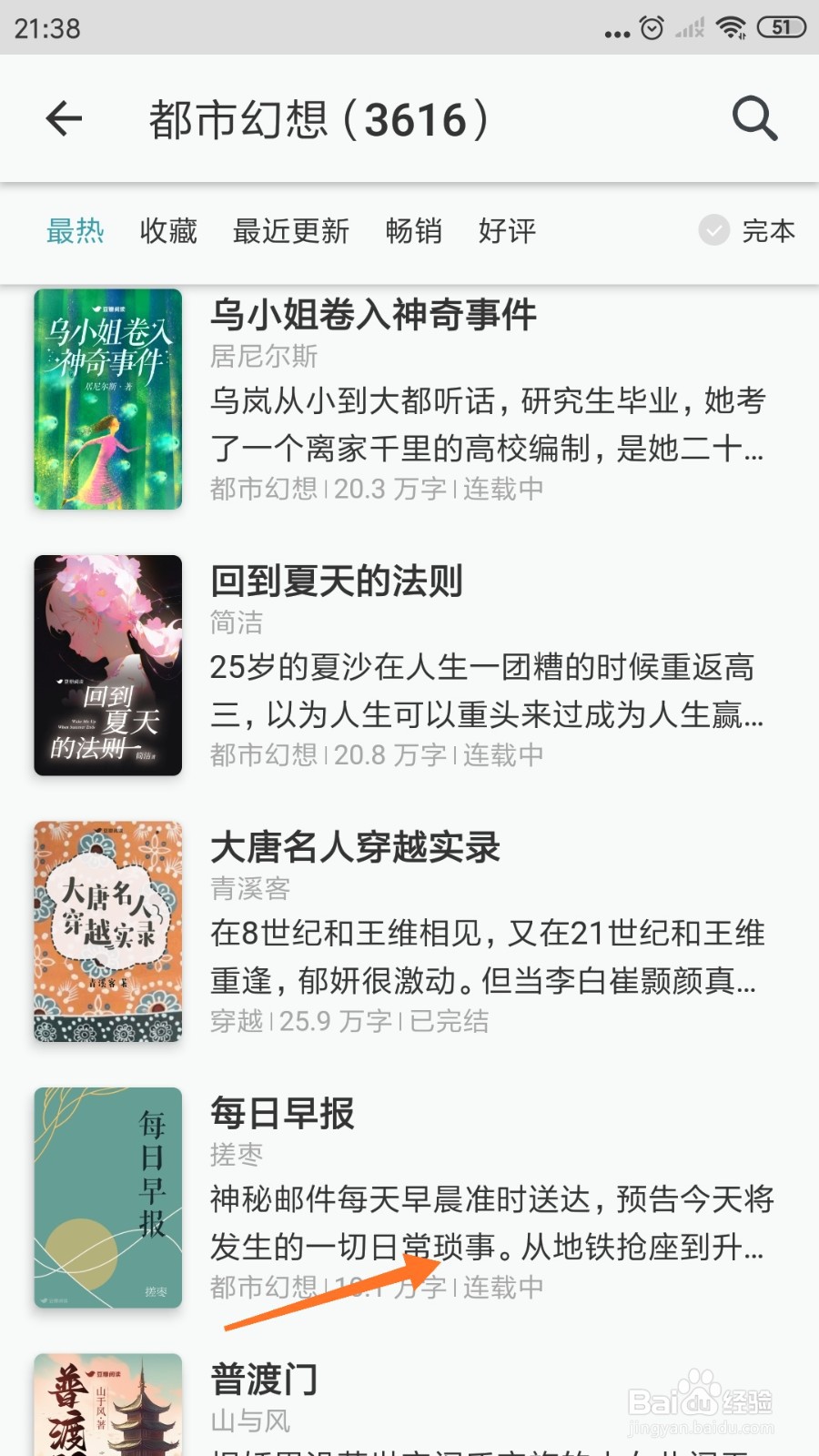The height and width of the screenshot is (1456, 819).
Task: Switch to the 最热 tab
Action: (76, 231)
